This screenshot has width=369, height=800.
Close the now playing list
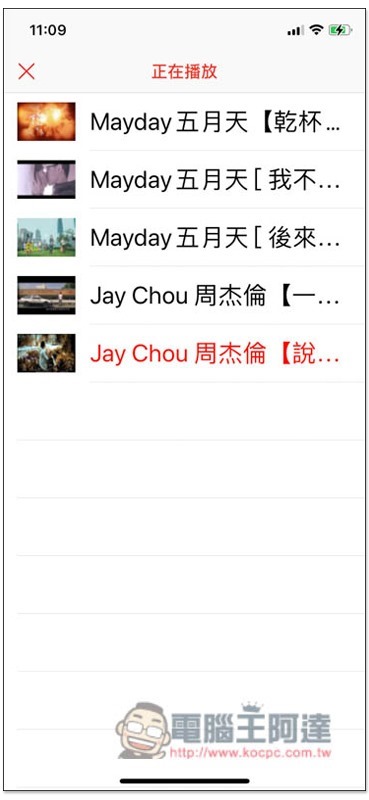27,71
